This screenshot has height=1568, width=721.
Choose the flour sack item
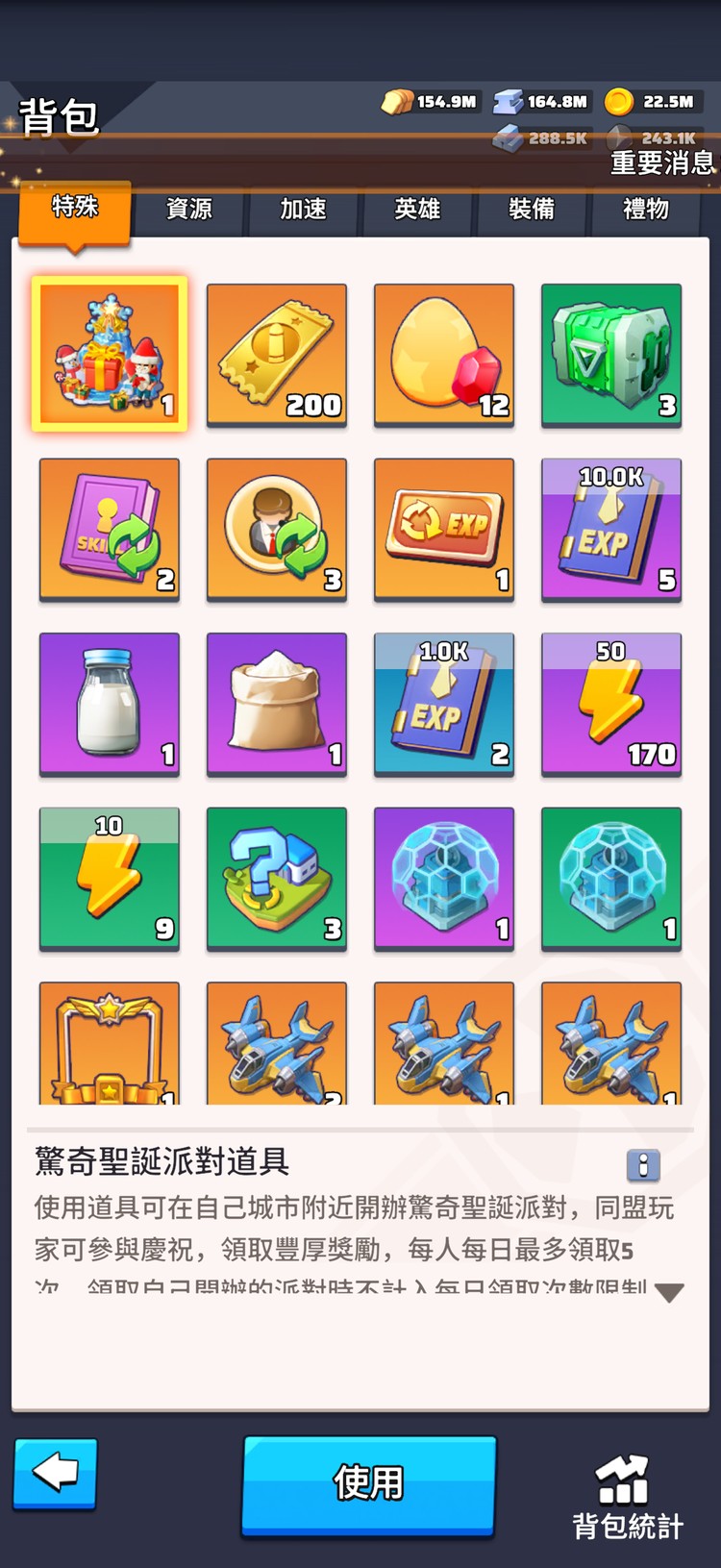pyautogui.click(x=277, y=704)
